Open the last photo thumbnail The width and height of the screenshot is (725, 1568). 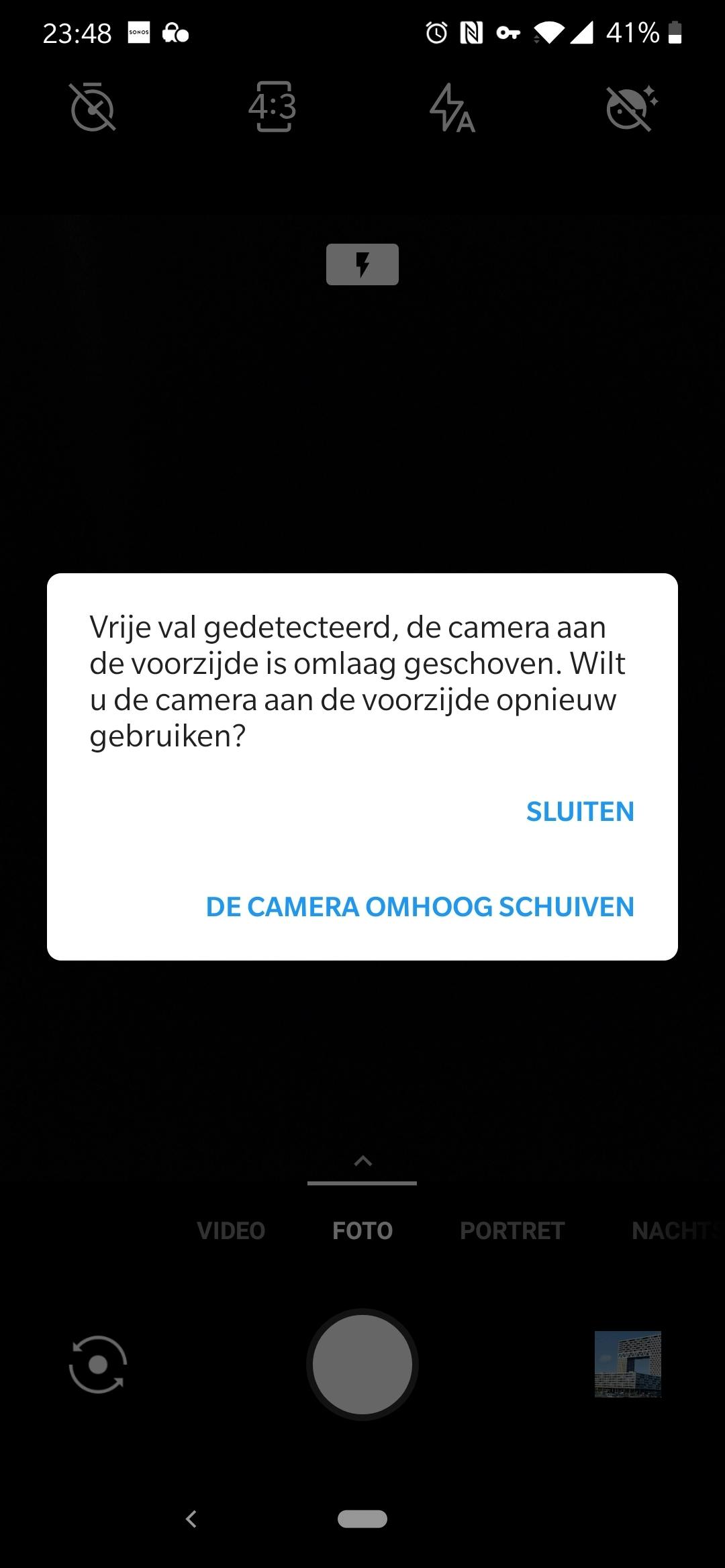[628, 1365]
